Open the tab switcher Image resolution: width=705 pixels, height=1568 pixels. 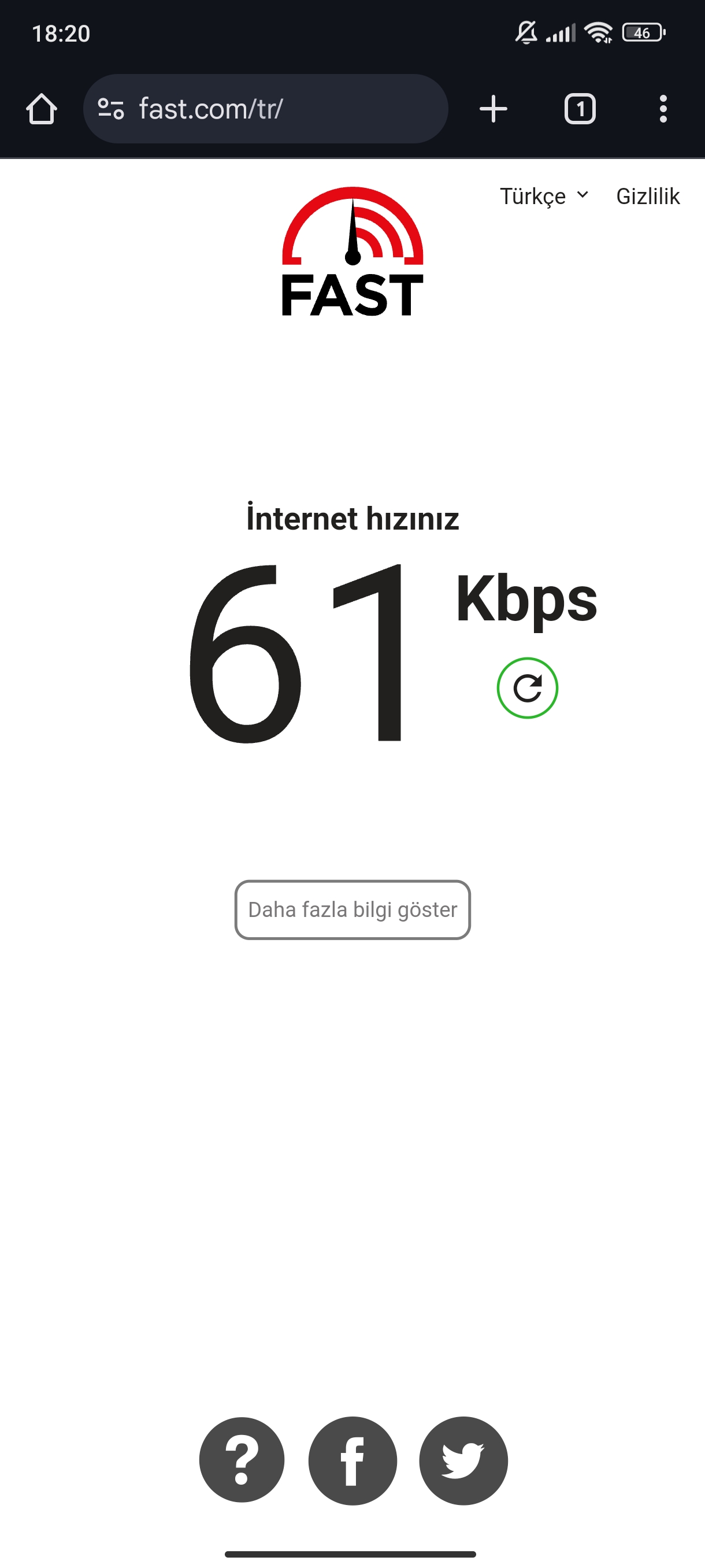(x=580, y=110)
